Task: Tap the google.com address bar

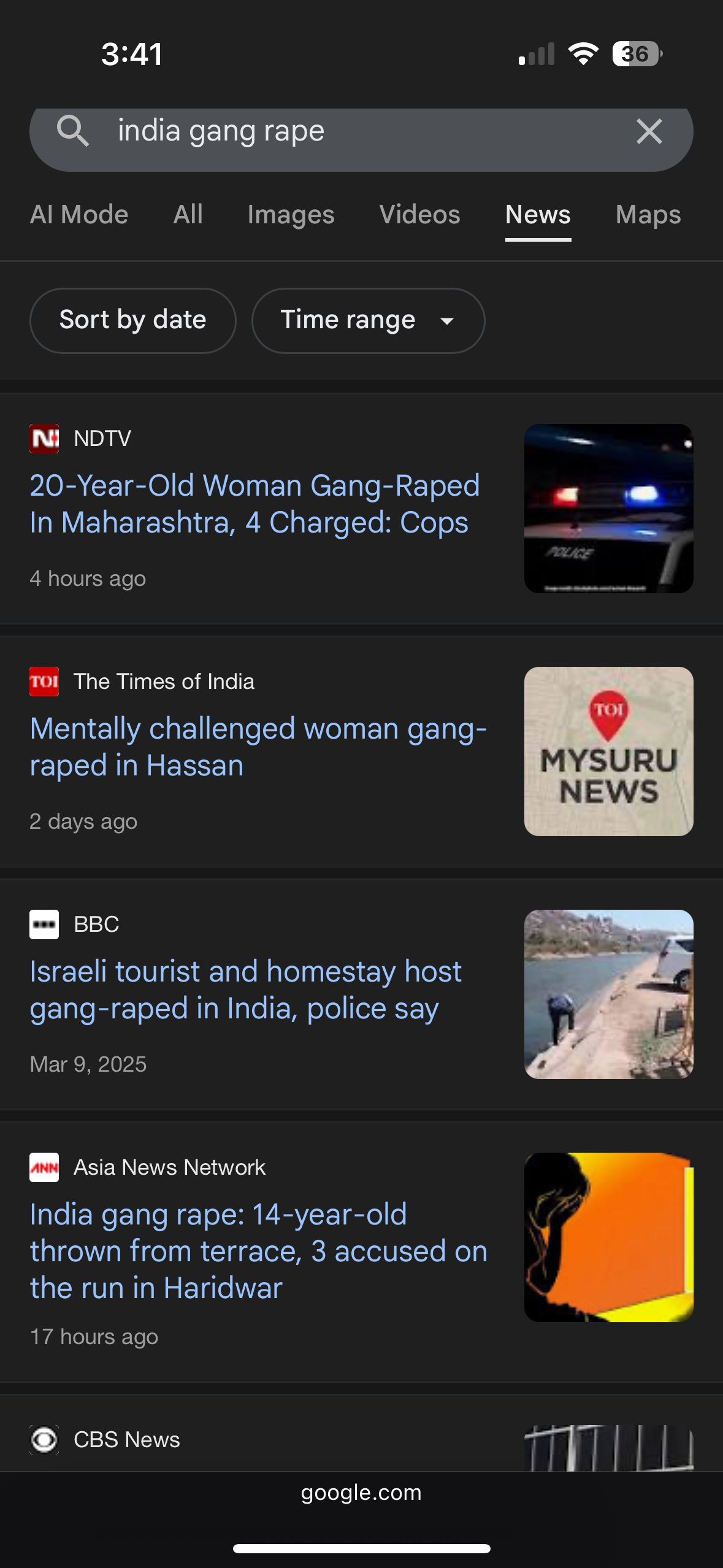Action: click(x=361, y=1492)
